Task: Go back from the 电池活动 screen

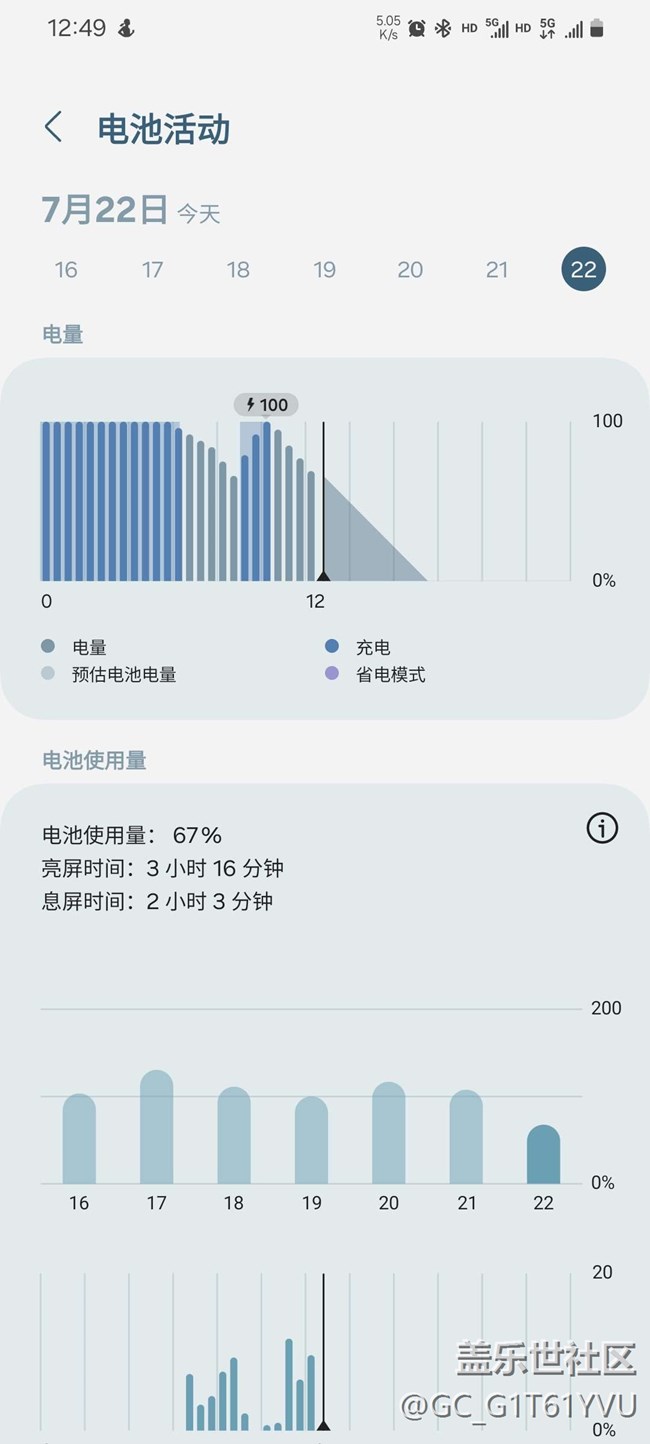Action: (54, 127)
